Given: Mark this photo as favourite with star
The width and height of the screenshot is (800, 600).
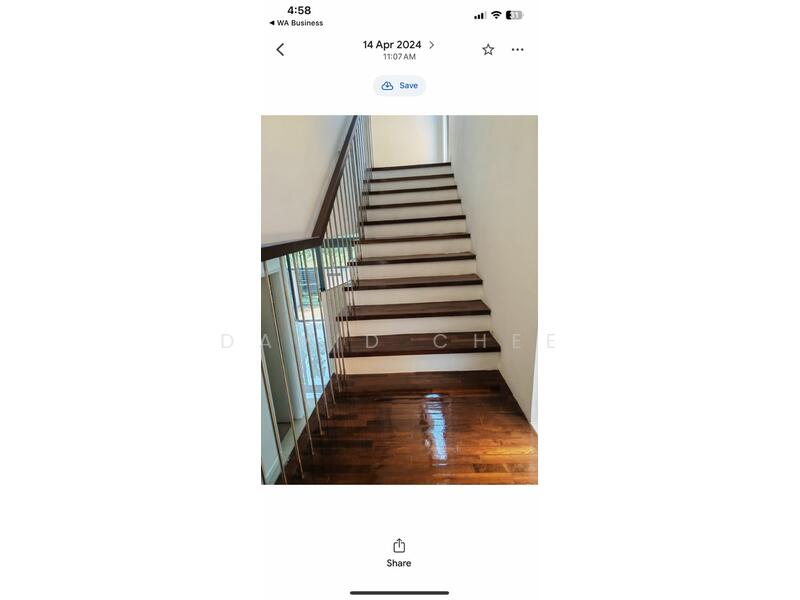Looking at the screenshot, I should click(488, 49).
